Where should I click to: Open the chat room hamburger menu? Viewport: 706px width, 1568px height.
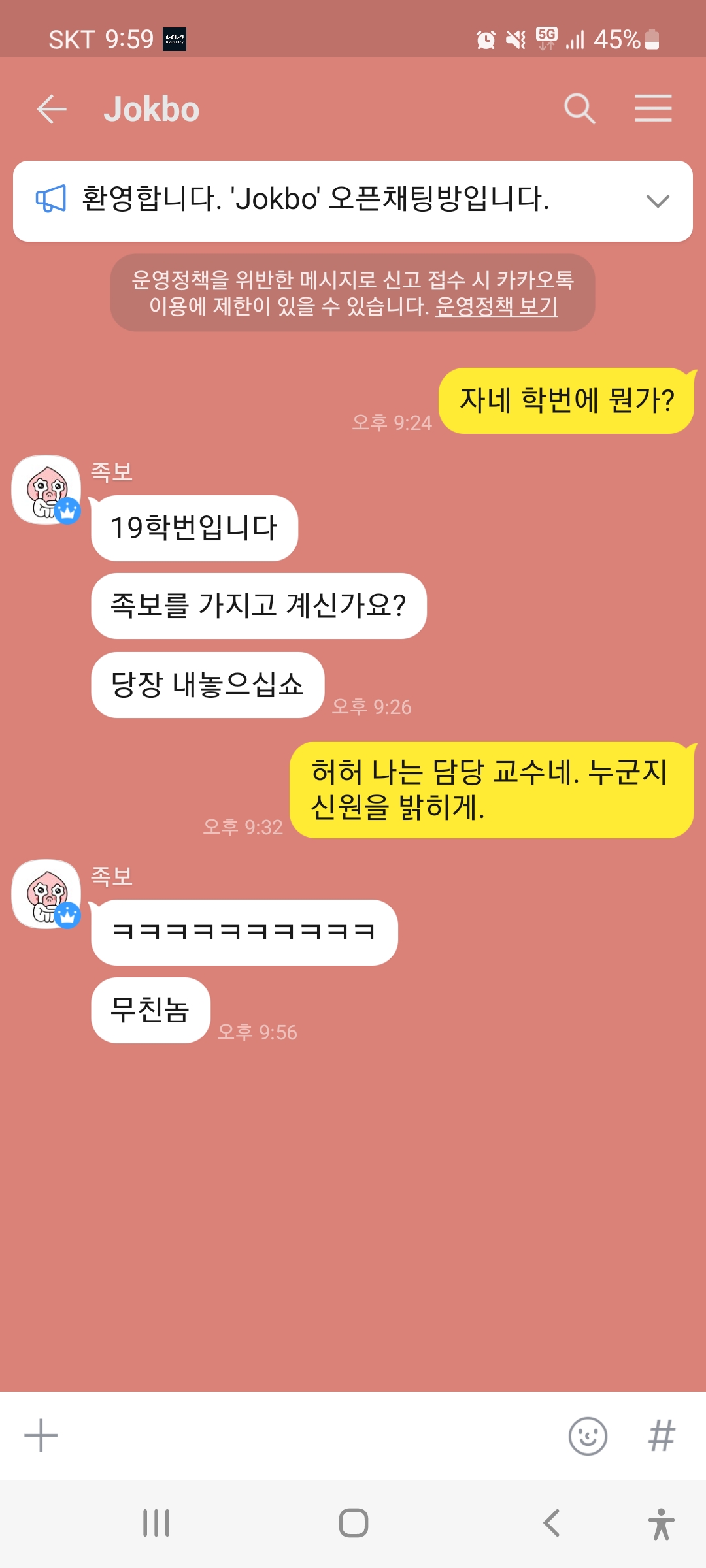653,108
